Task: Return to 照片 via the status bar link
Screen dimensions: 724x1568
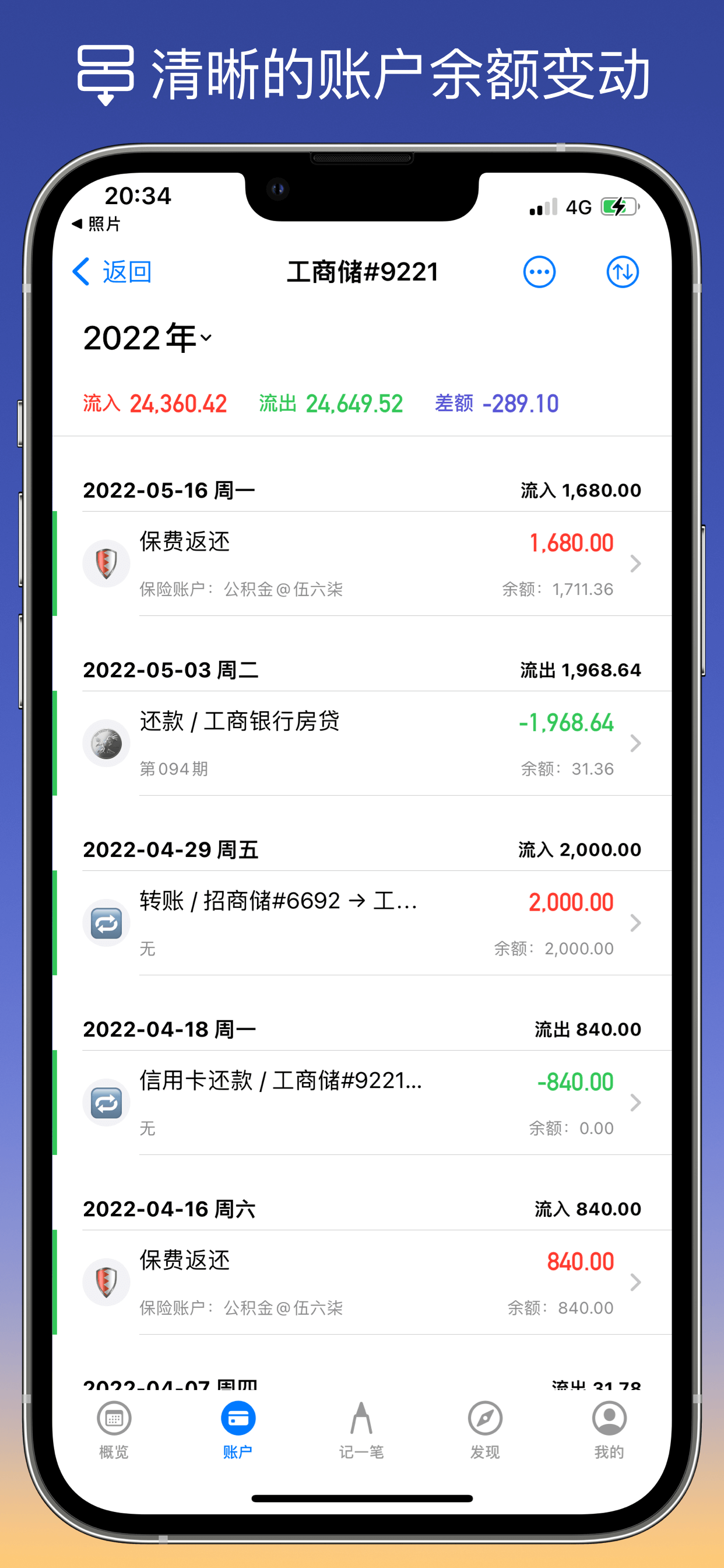Action: click(x=97, y=224)
